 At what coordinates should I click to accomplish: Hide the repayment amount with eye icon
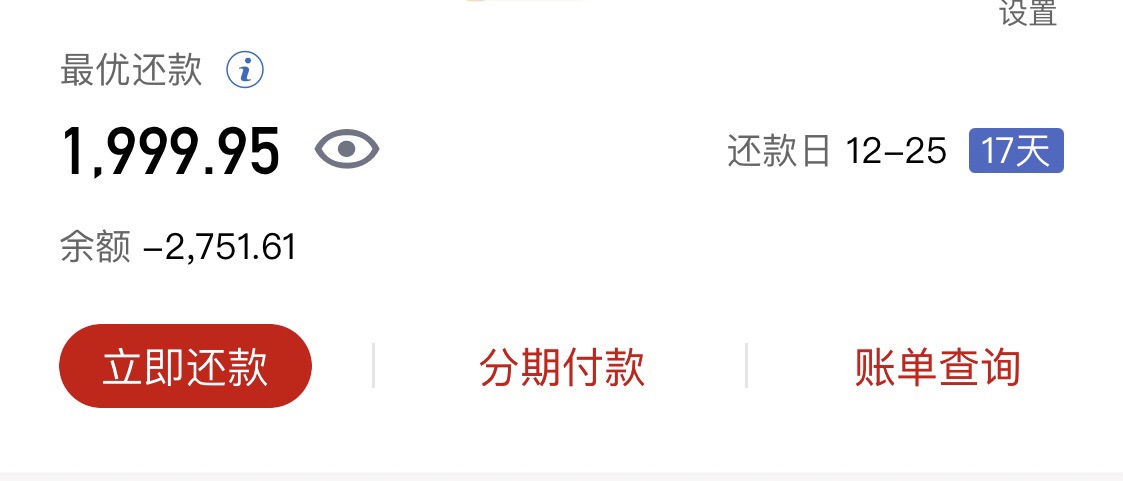click(347, 150)
